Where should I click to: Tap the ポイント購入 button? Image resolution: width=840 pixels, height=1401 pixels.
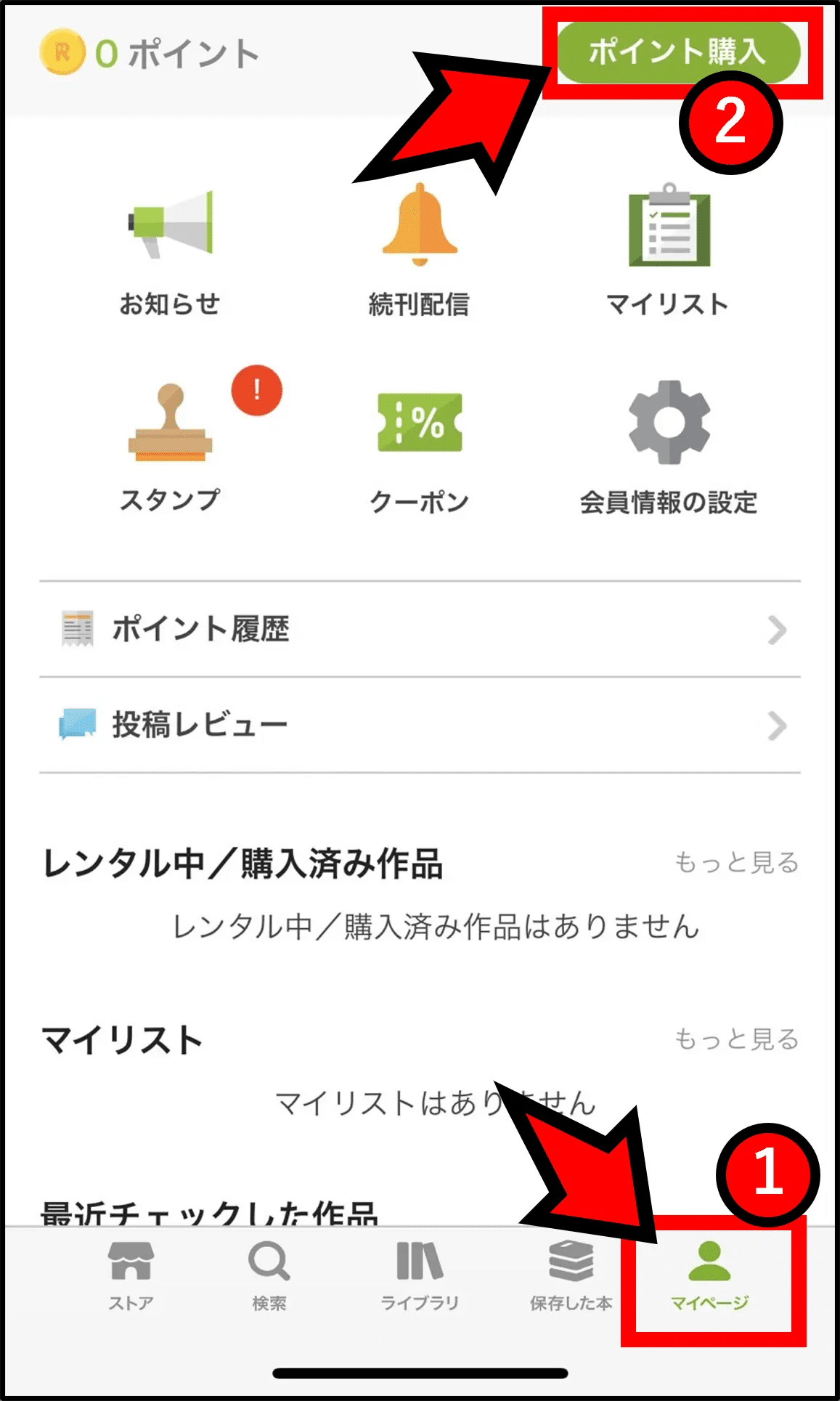pyautogui.click(x=679, y=53)
